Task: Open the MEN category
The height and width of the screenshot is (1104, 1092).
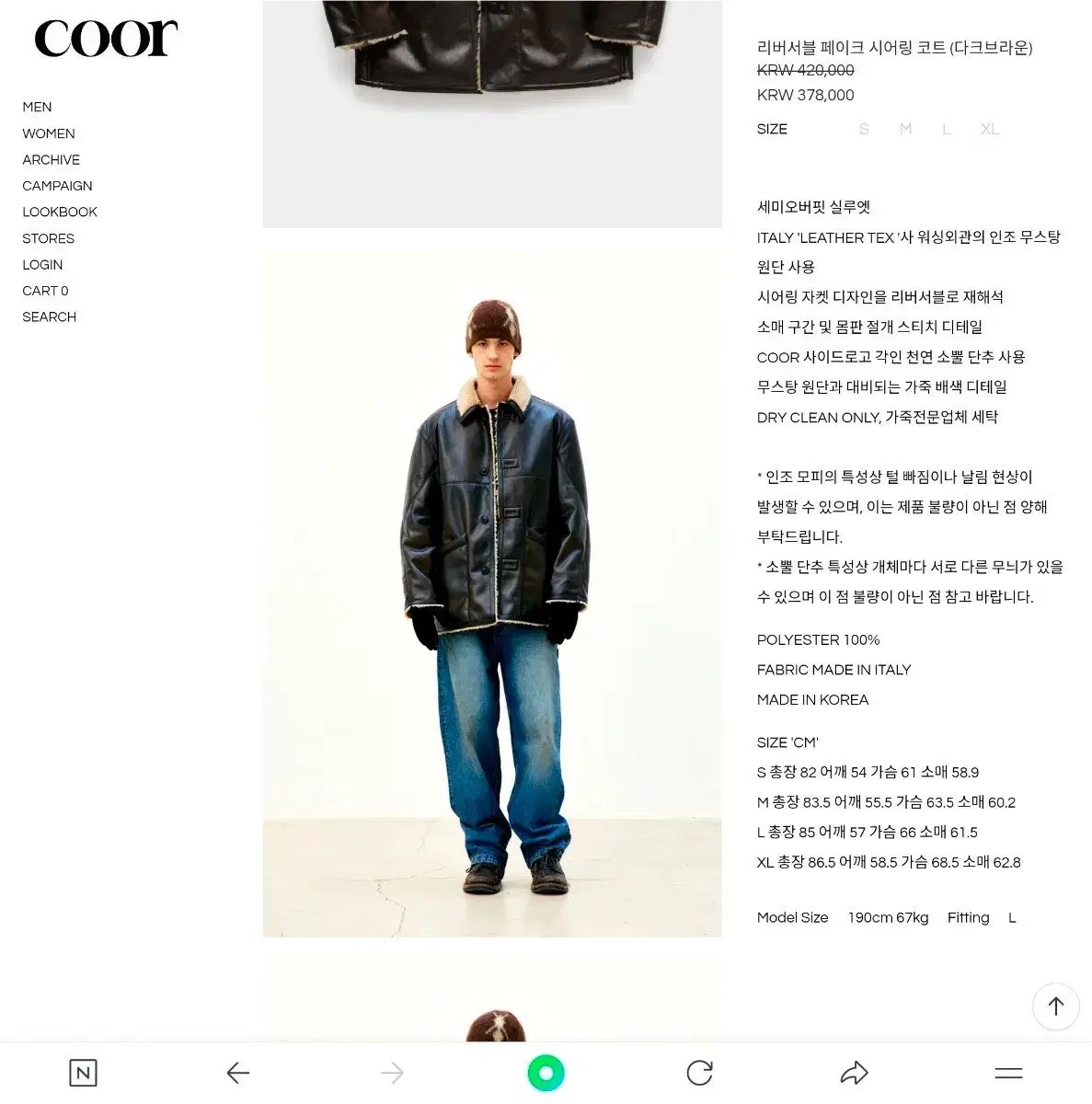Action: [37, 107]
